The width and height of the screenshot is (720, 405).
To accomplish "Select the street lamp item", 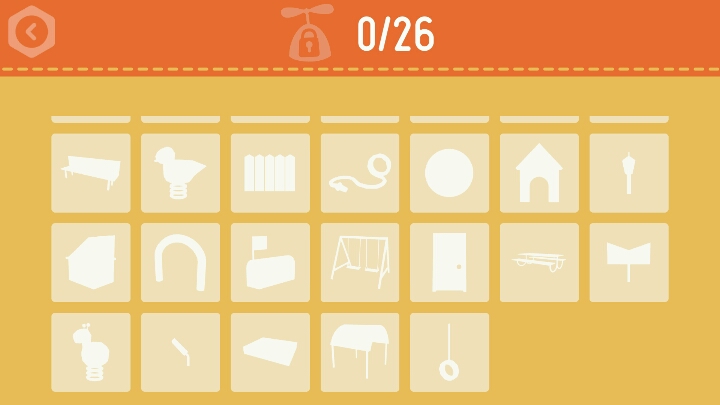I will pos(629,173).
